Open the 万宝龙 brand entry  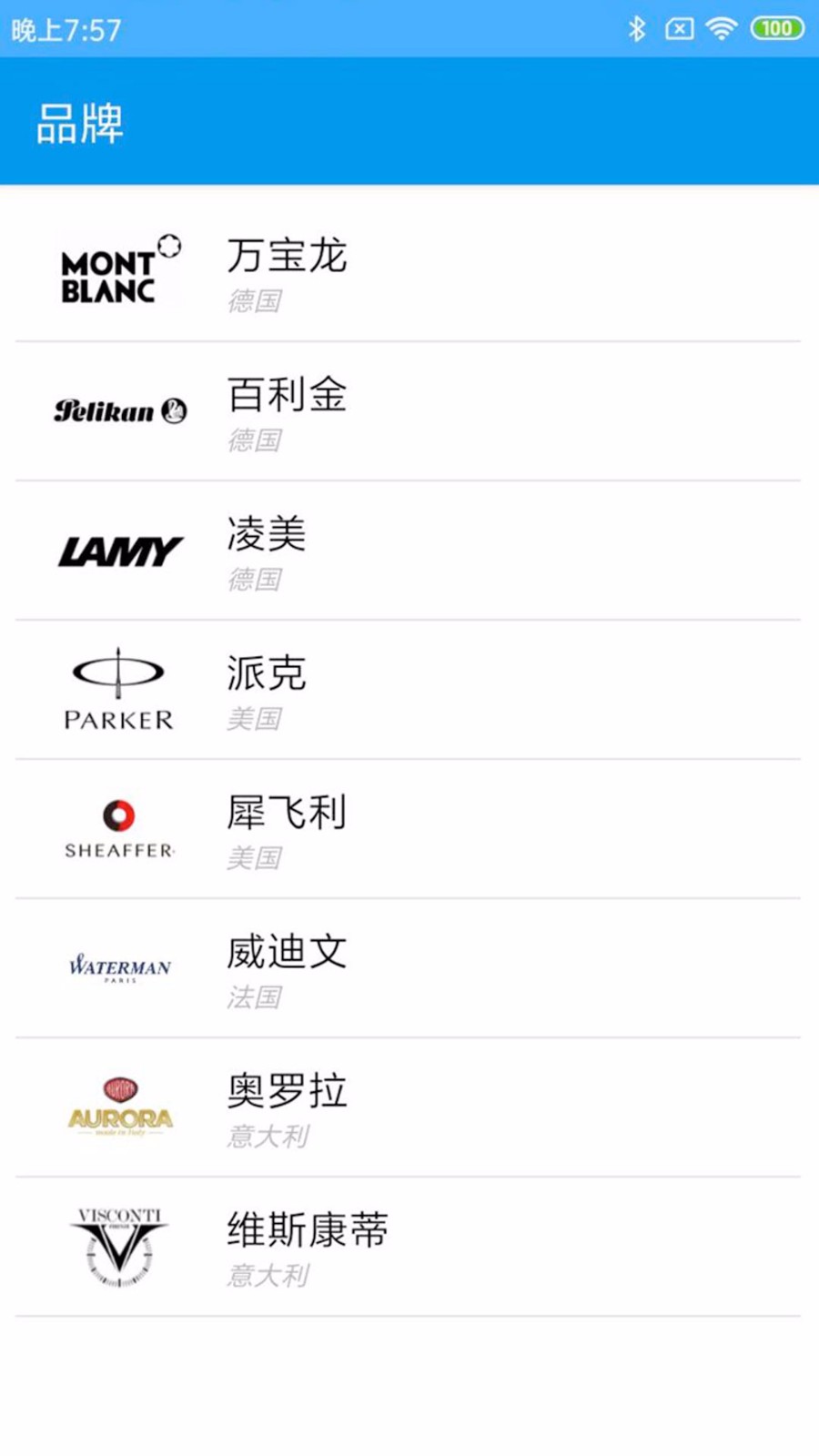(288, 258)
